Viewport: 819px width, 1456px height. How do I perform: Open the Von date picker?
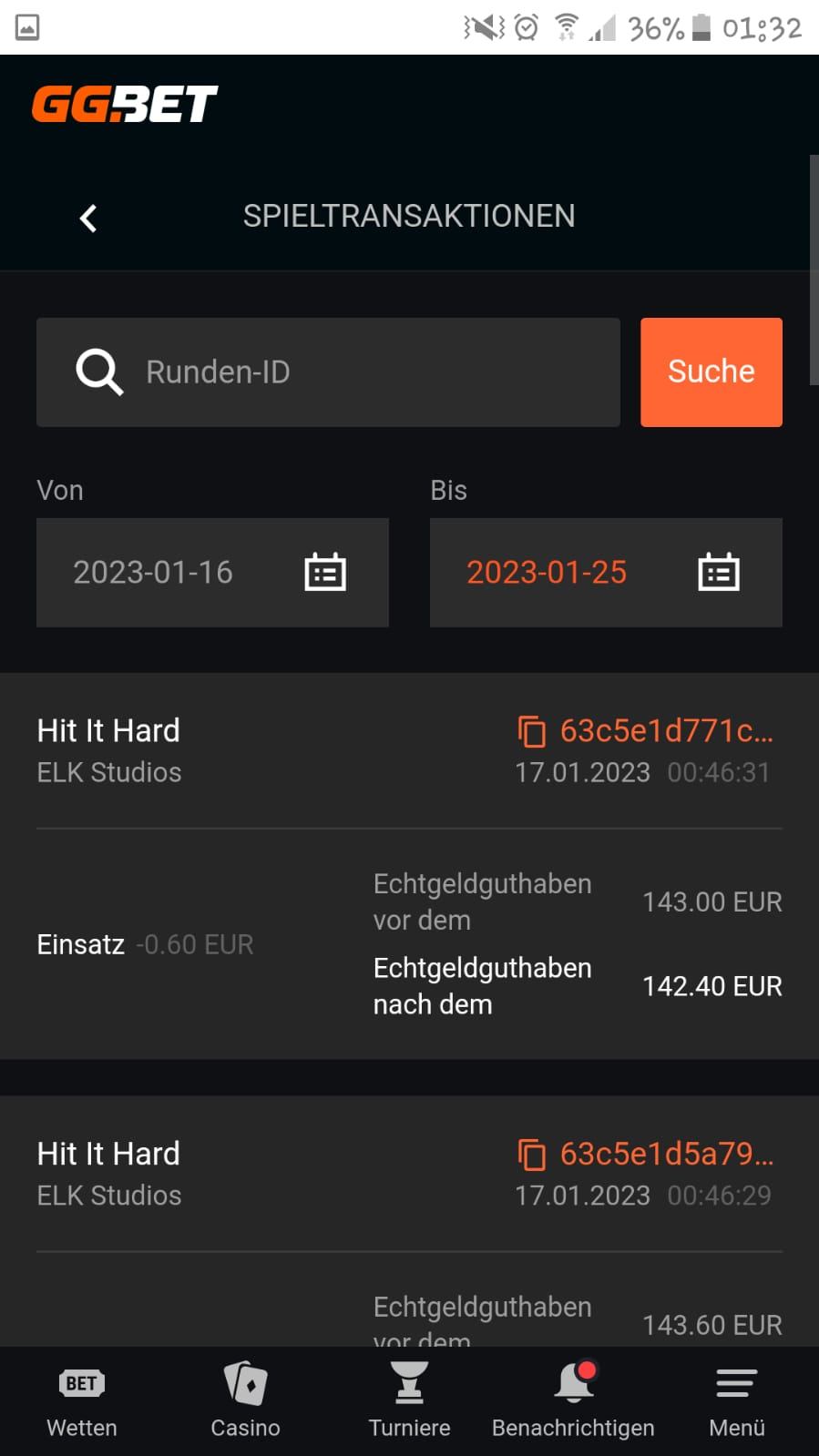324,573
